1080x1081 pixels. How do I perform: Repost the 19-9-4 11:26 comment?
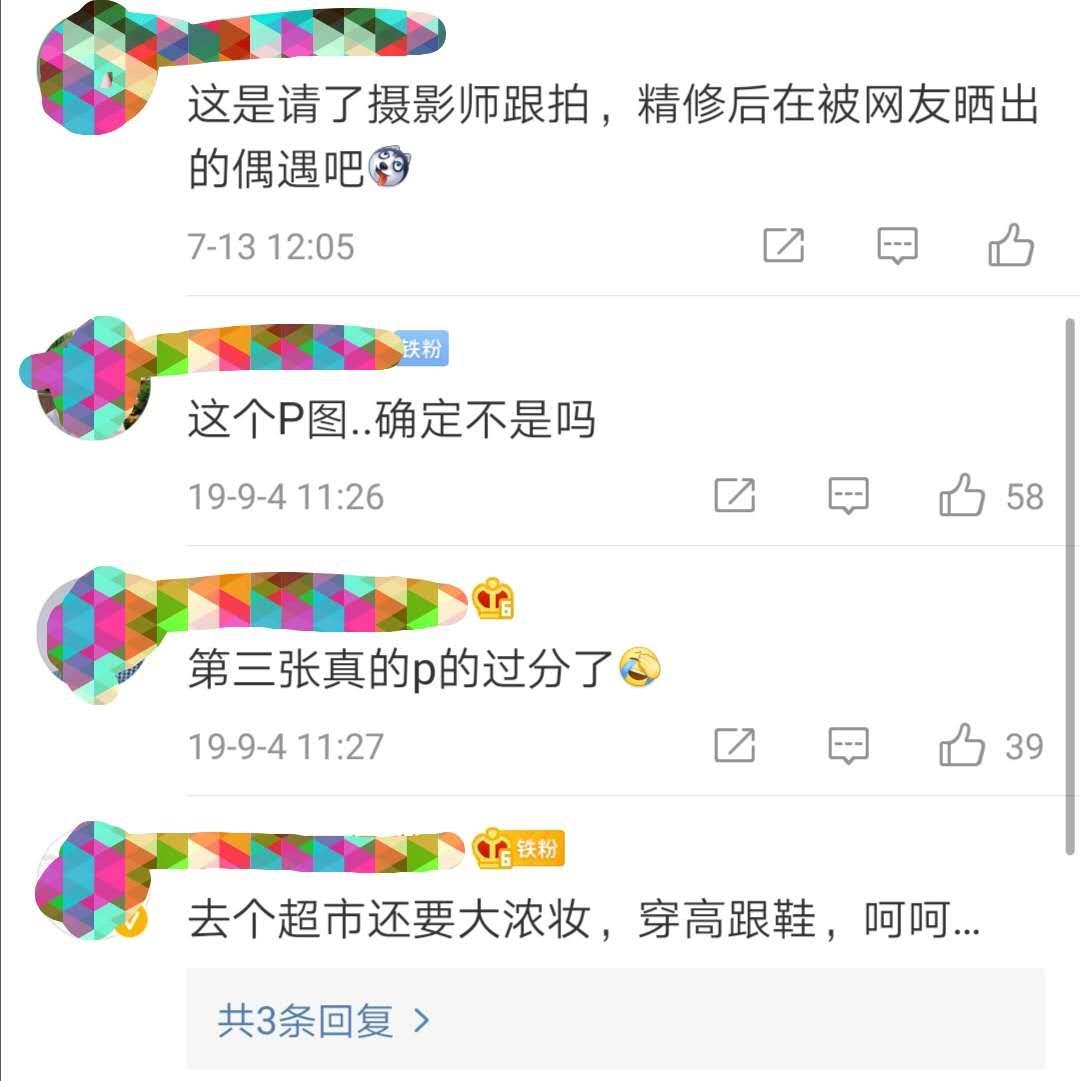734,496
